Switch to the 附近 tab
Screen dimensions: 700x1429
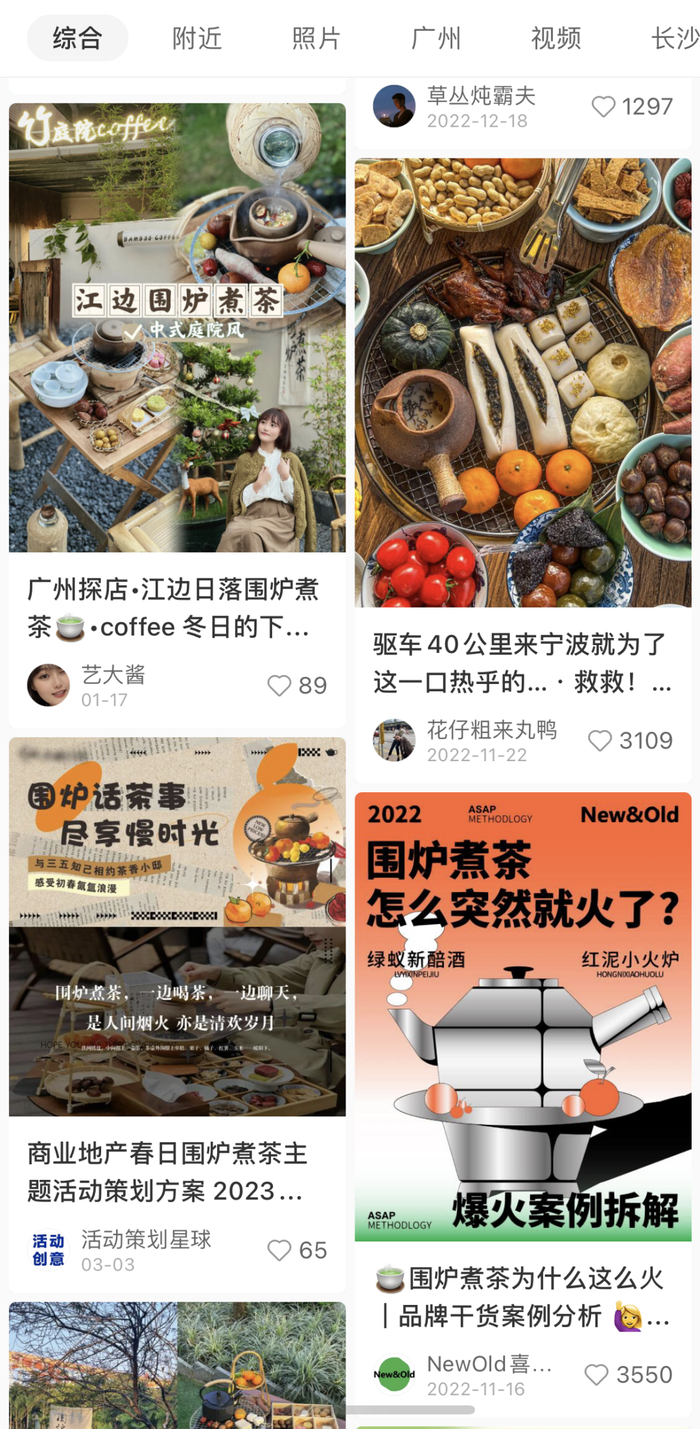point(197,39)
